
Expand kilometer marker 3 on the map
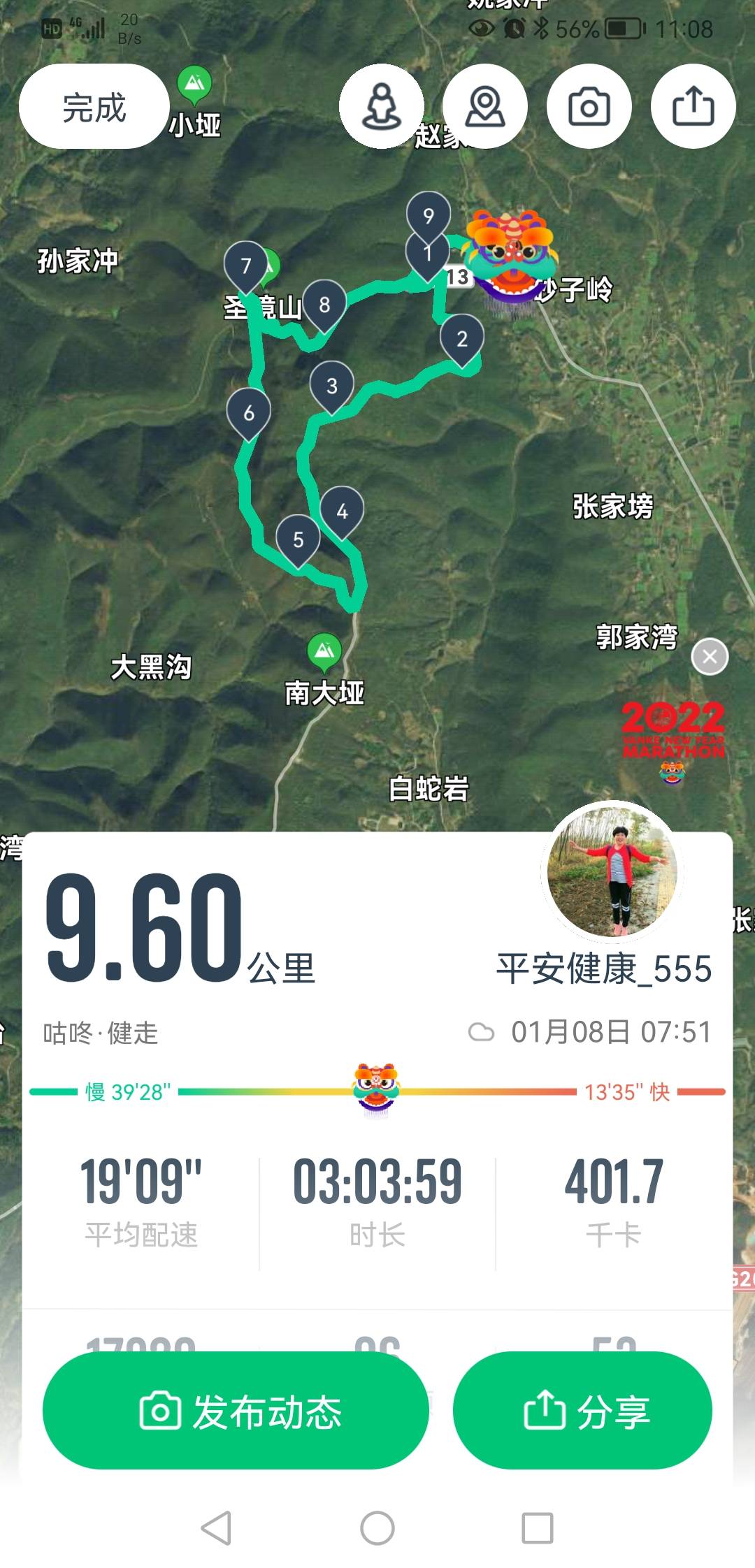click(x=331, y=386)
